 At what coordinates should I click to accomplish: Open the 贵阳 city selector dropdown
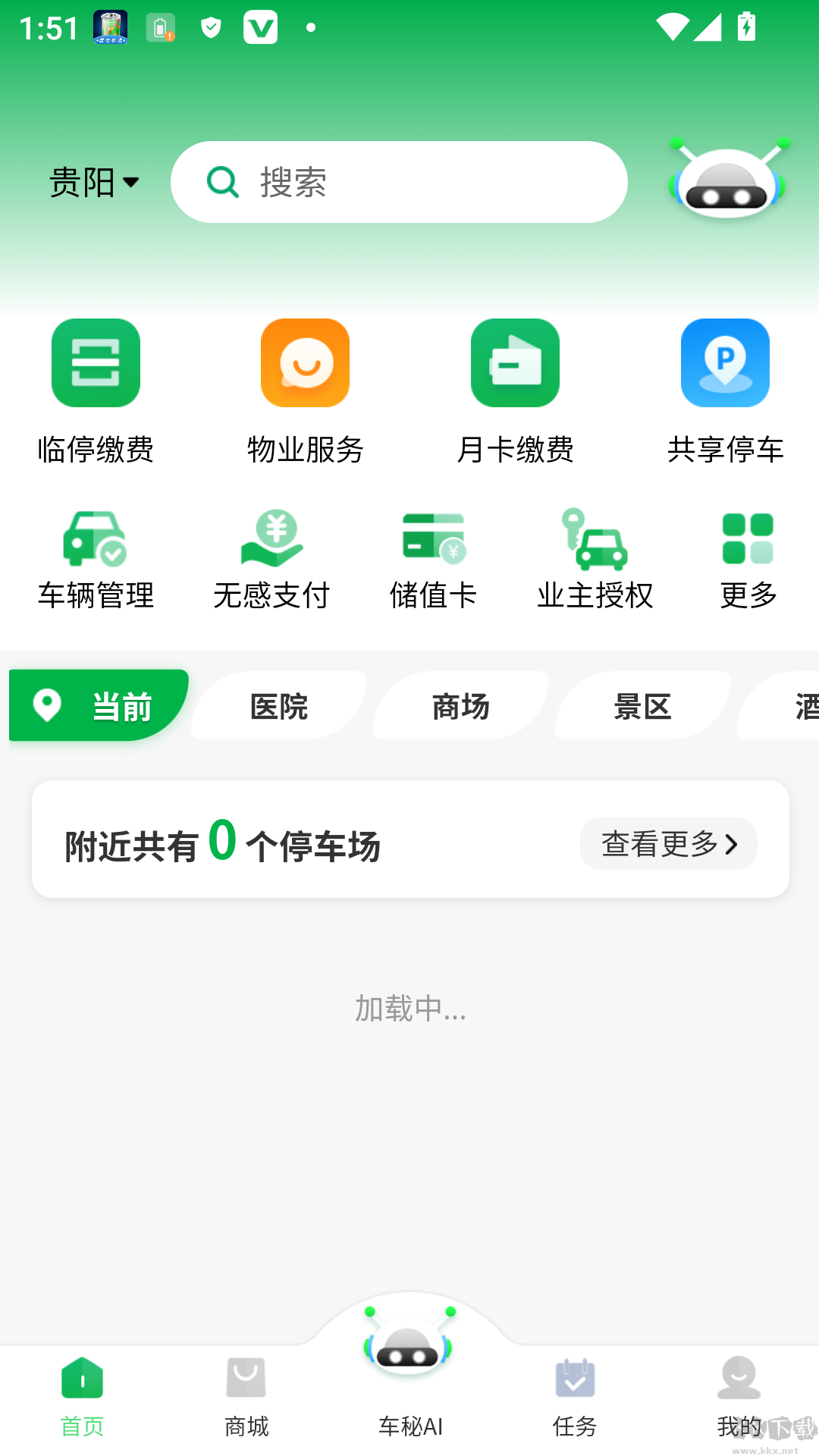pos(93,182)
